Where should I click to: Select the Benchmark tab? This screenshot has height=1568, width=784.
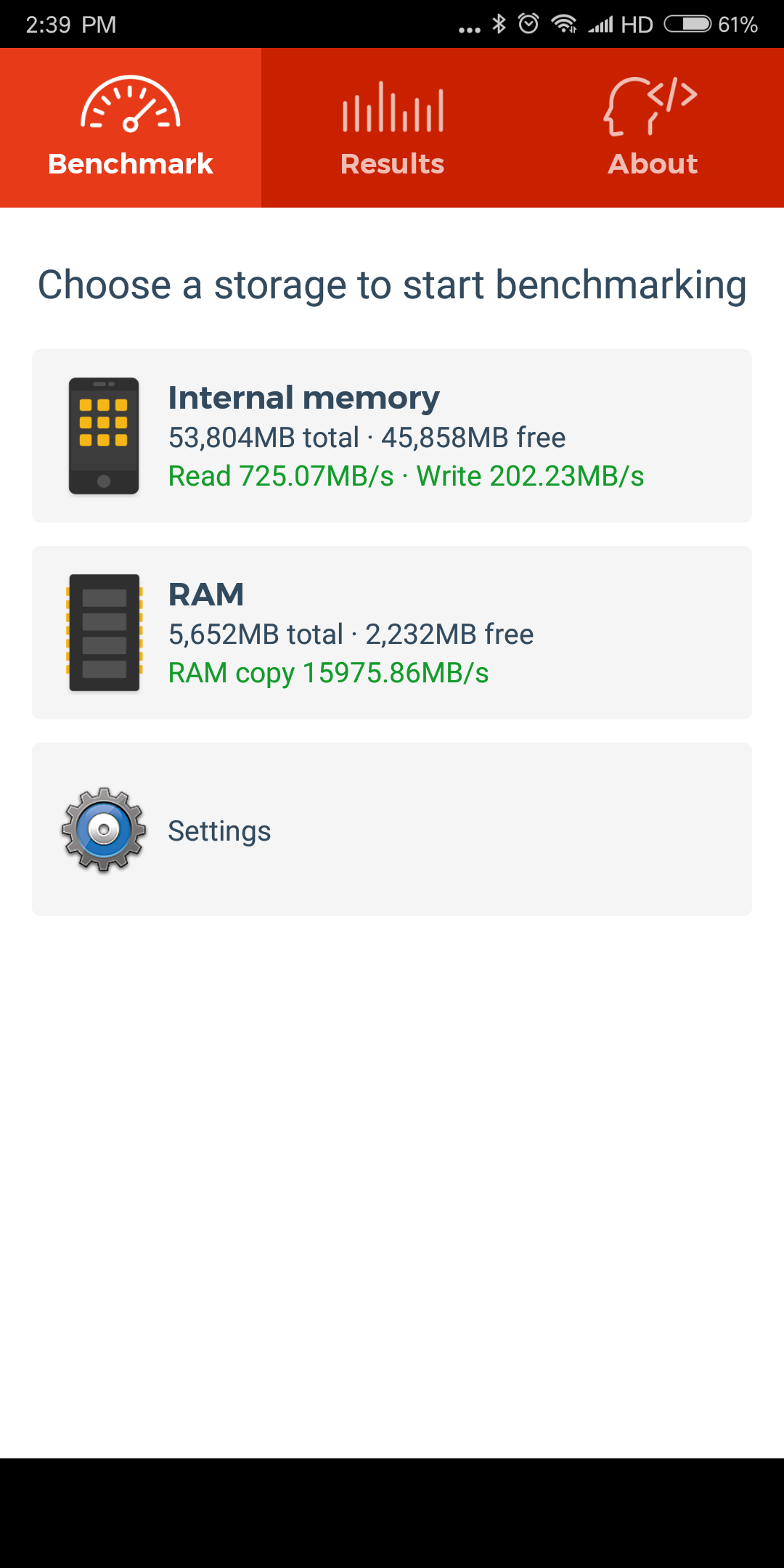(131, 128)
